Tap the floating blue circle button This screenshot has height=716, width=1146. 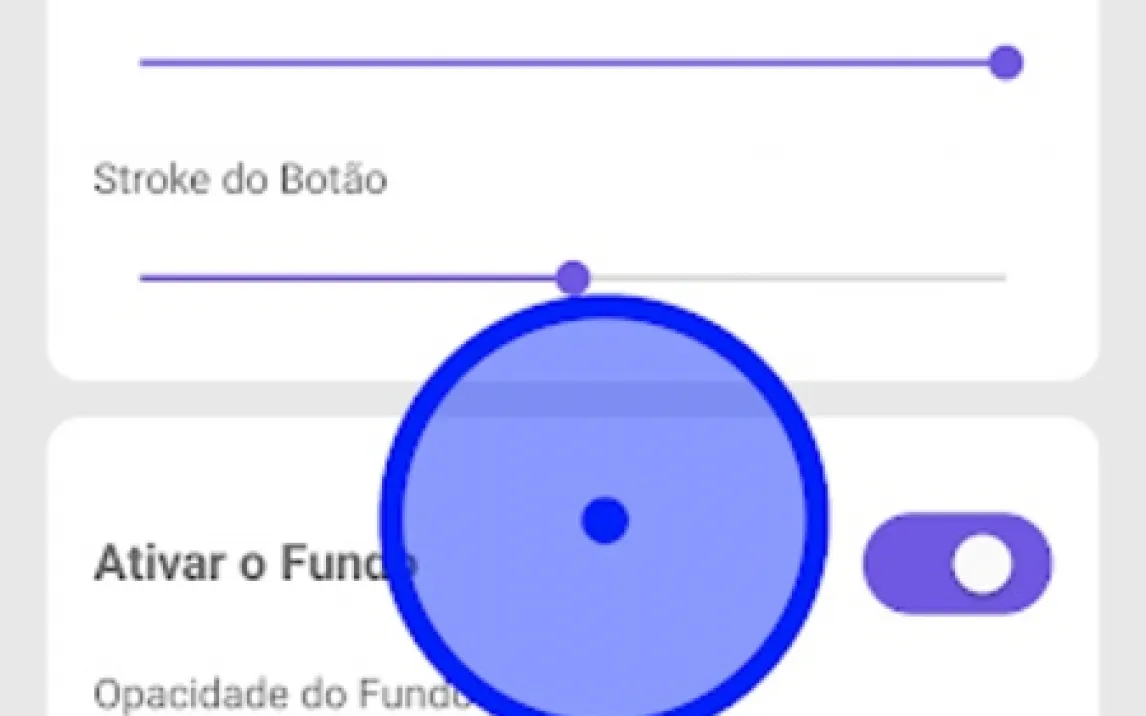point(604,520)
